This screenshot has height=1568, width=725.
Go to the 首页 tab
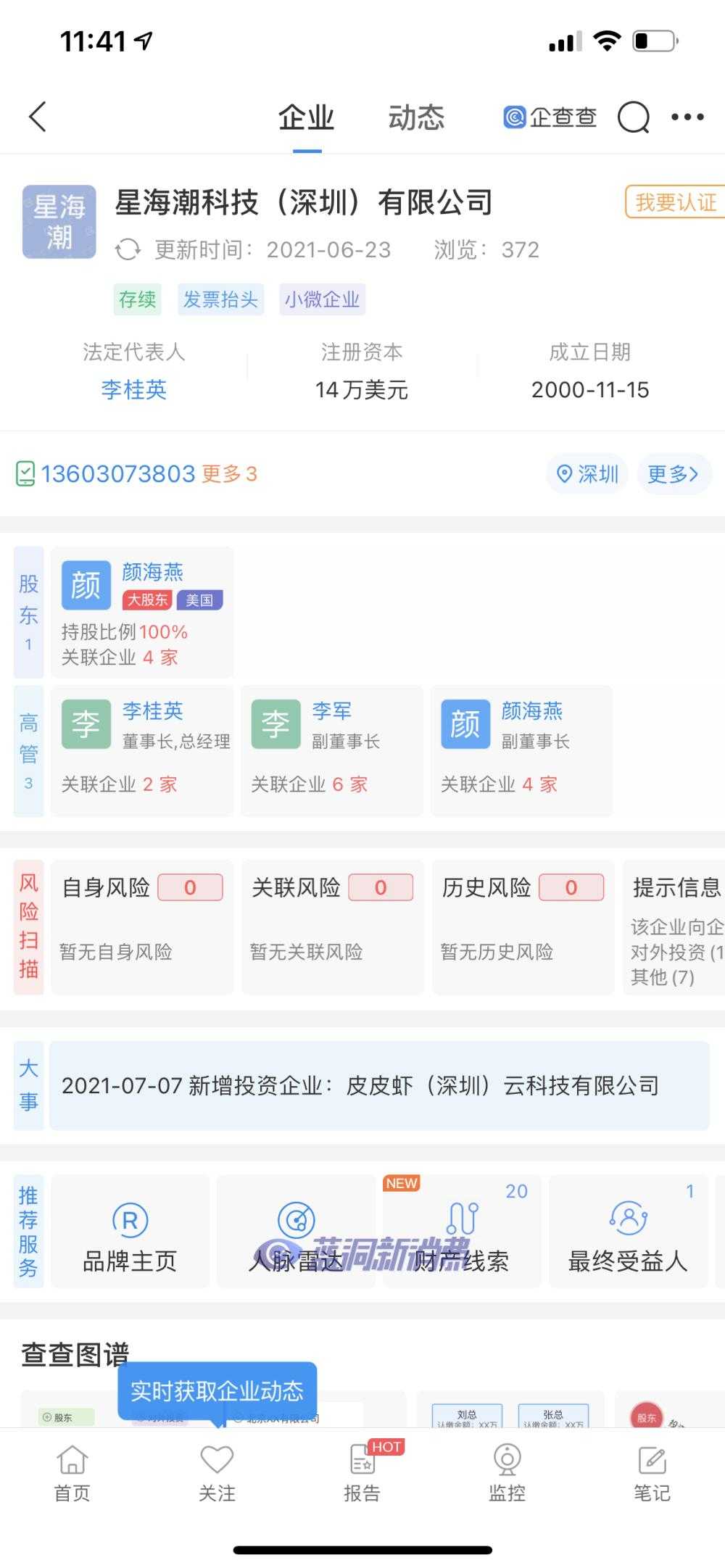[72, 1472]
